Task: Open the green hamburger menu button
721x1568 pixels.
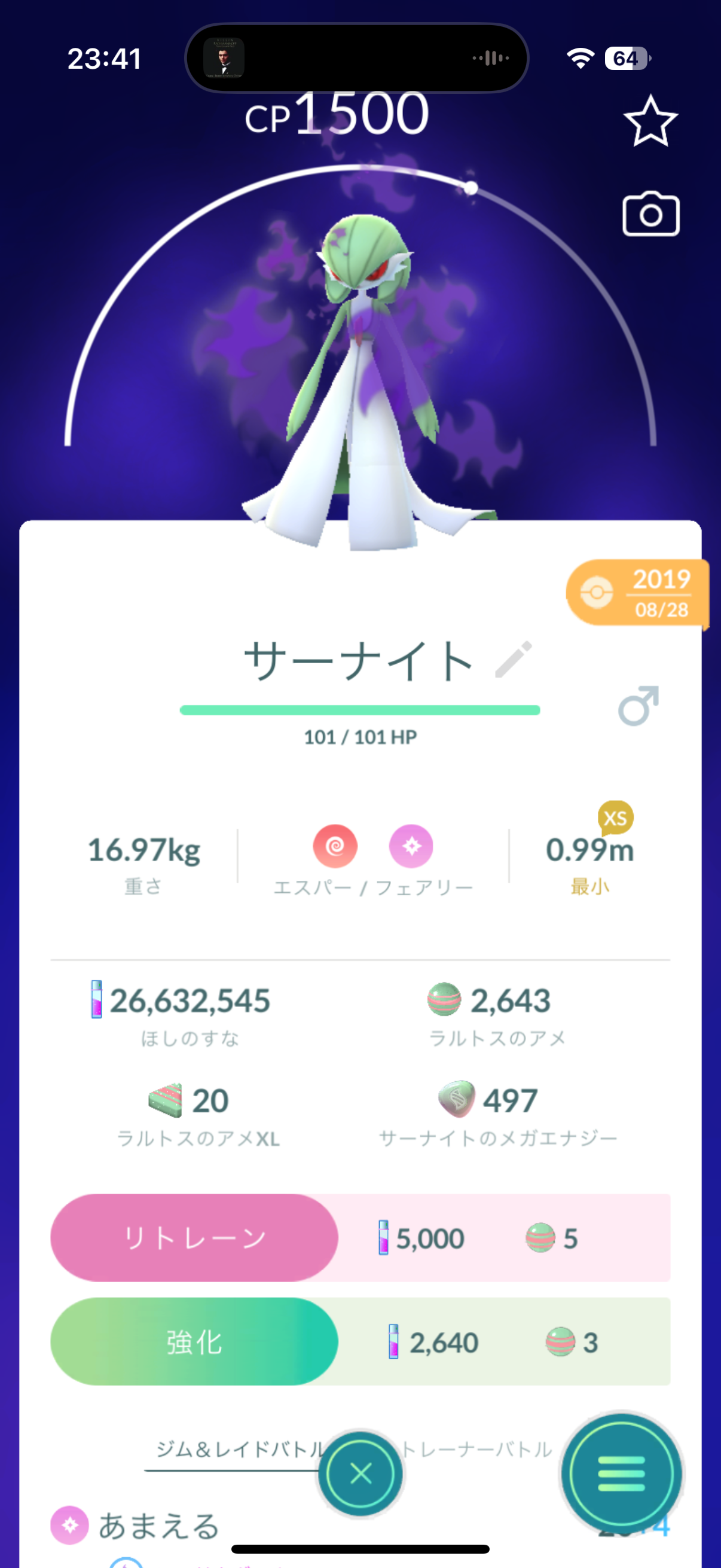Action: pos(621,1474)
